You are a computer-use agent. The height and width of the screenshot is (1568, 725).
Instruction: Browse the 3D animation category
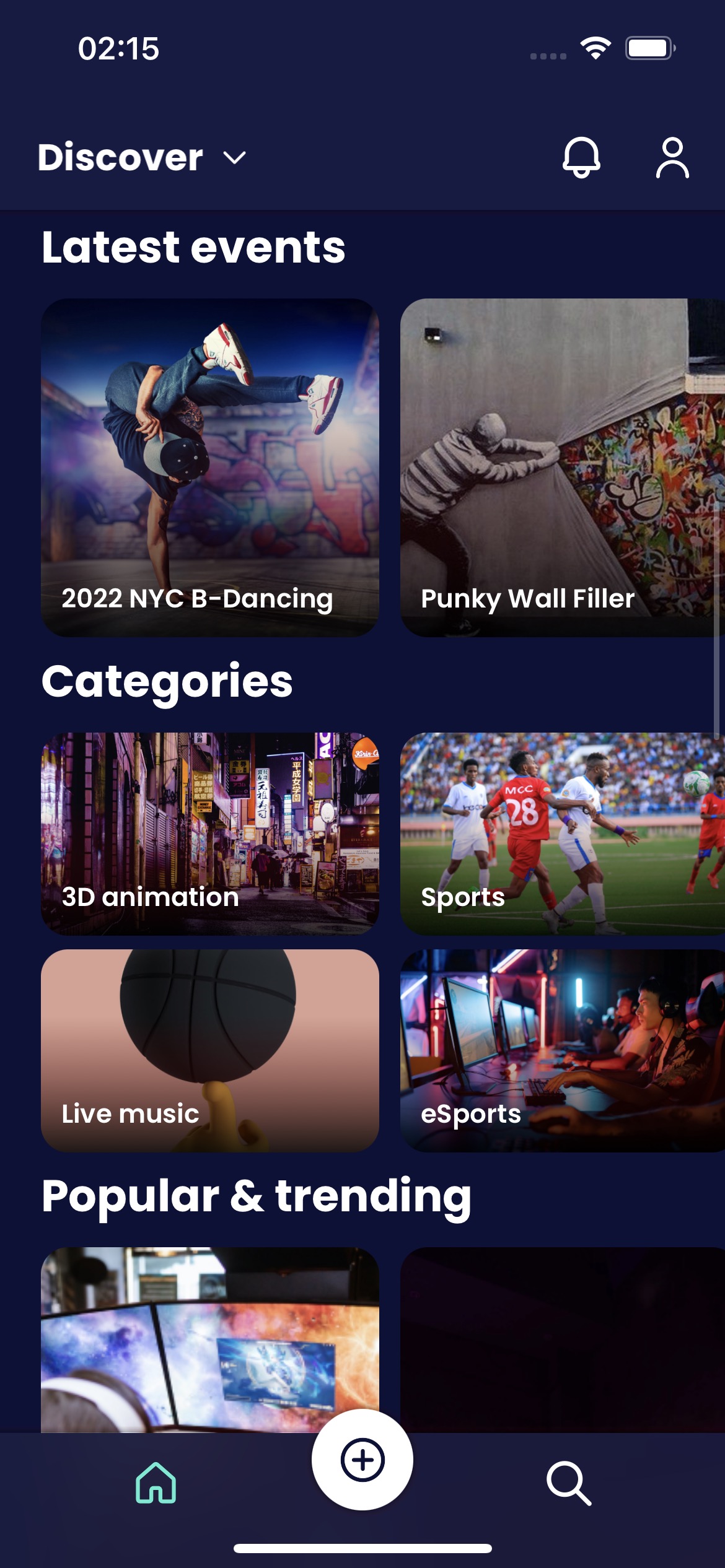(209, 833)
